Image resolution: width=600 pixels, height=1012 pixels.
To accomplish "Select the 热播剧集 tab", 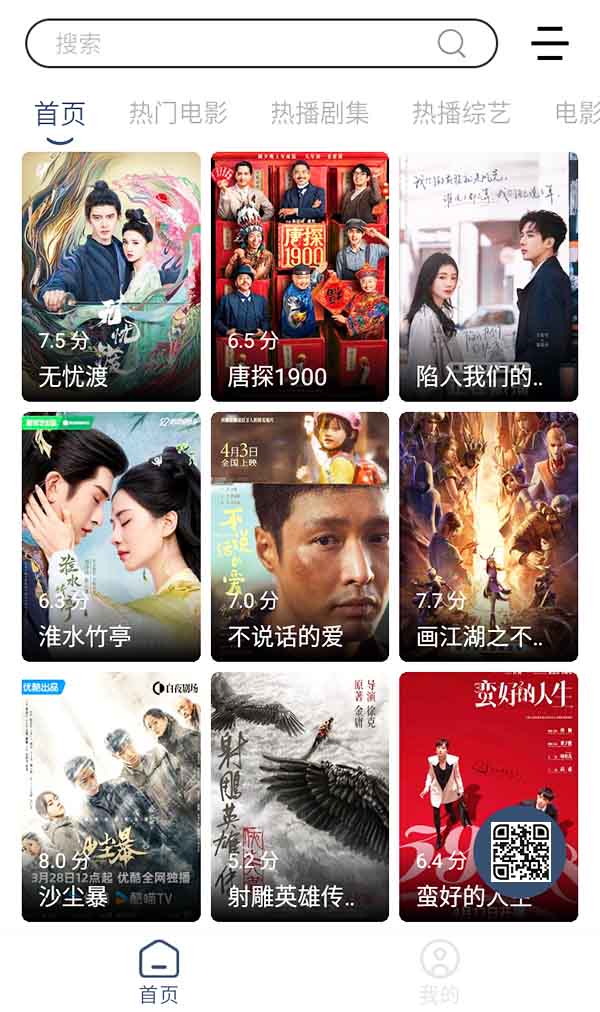I will click(x=320, y=113).
